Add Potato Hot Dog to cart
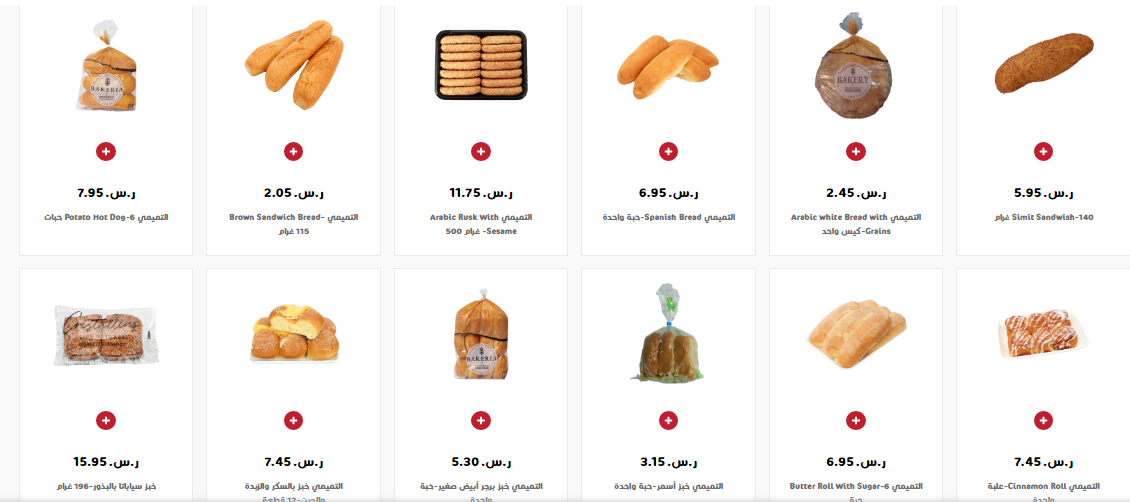This screenshot has width=1130, height=502. (106, 151)
